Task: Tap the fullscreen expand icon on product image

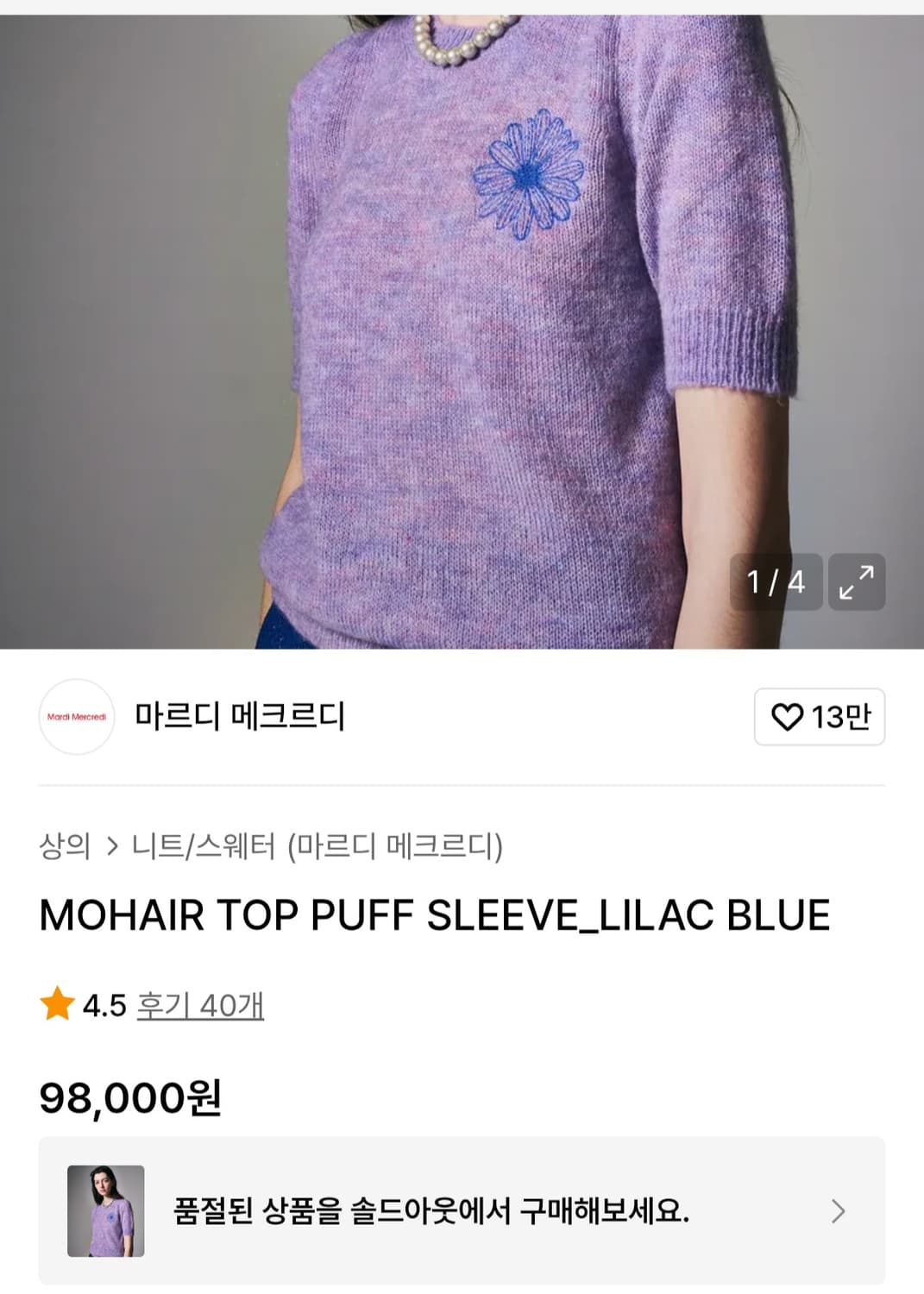Action: tap(858, 581)
